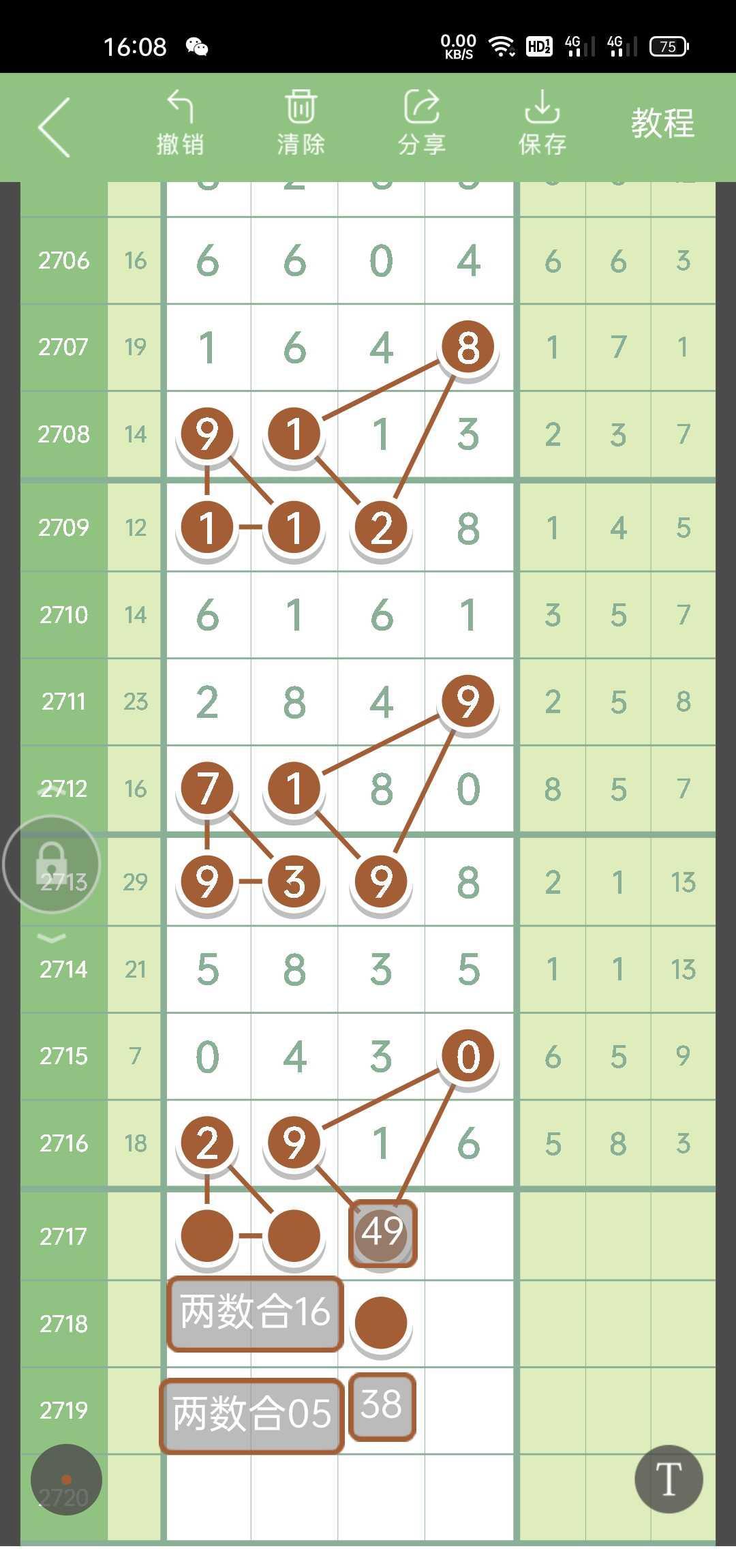
Task: Select the 38 annotation box
Action: pyautogui.click(x=382, y=1406)
